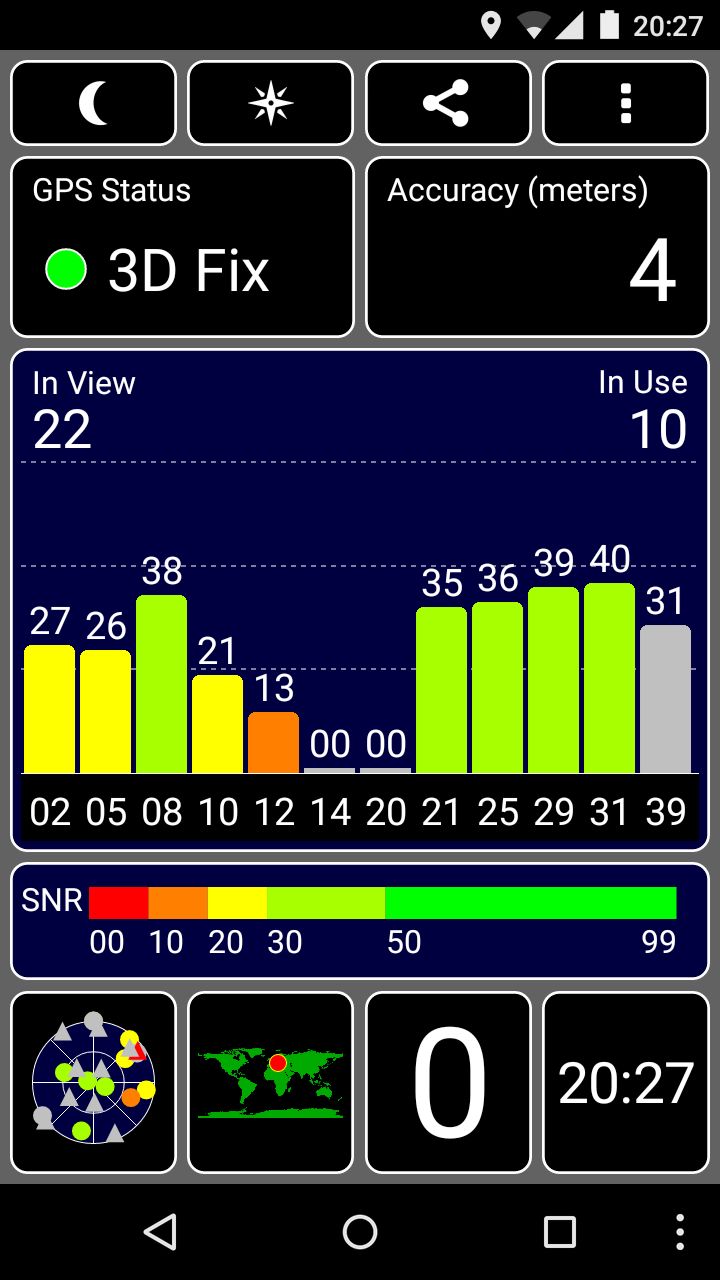The image size is (720, 1280).
Task: Open the world map location tile
Action: [271, 1082]
